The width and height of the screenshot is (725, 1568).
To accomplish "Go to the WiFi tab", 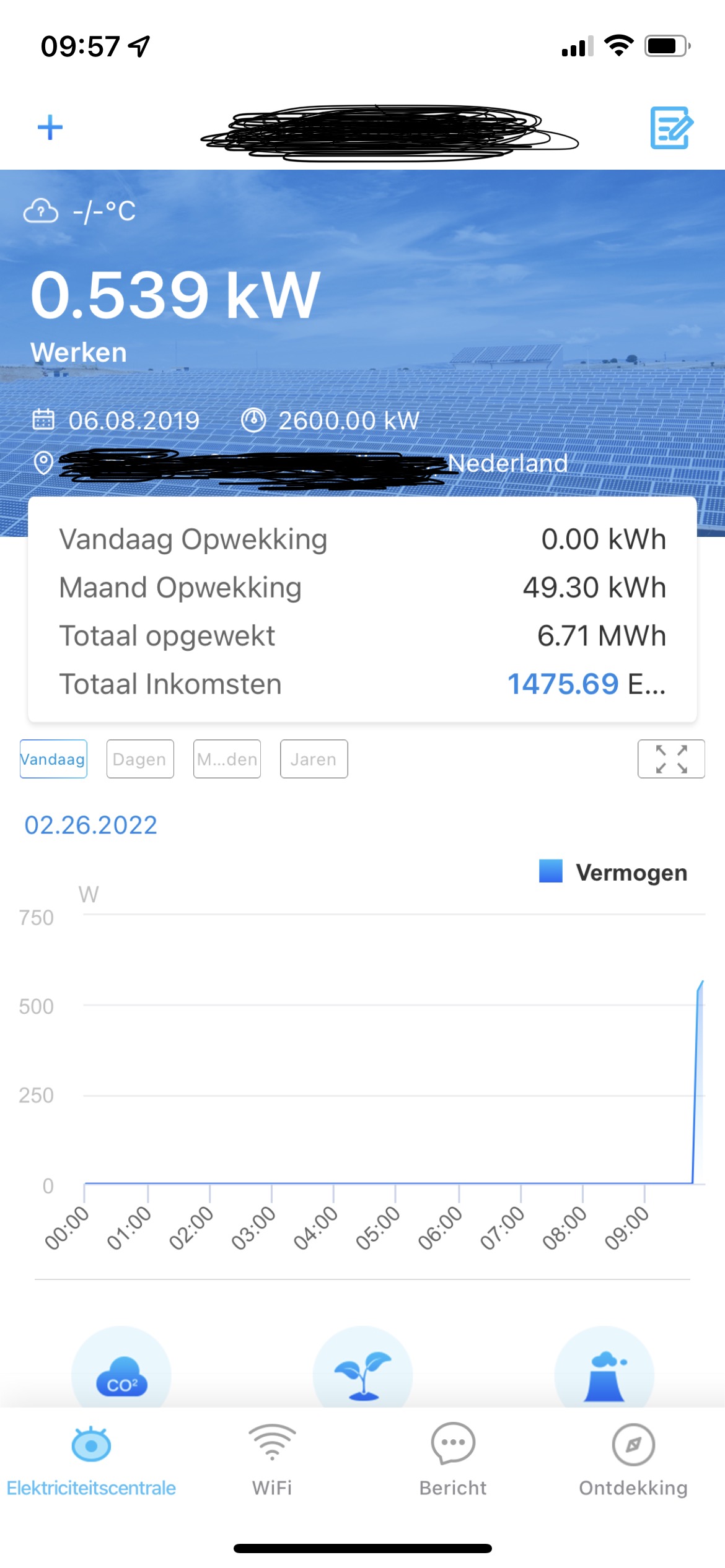I will tap(272, 1458).
